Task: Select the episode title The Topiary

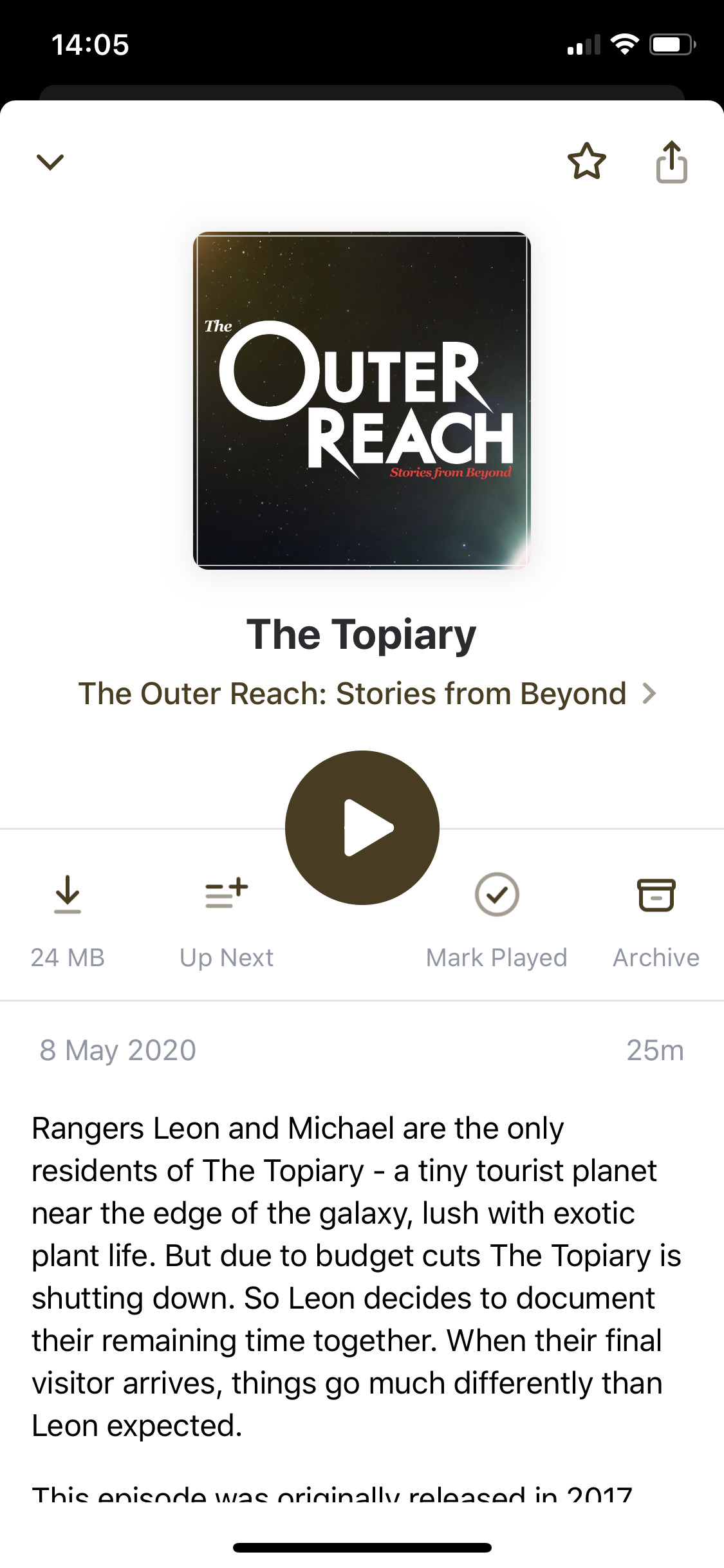Action: [x=362, y=634]
